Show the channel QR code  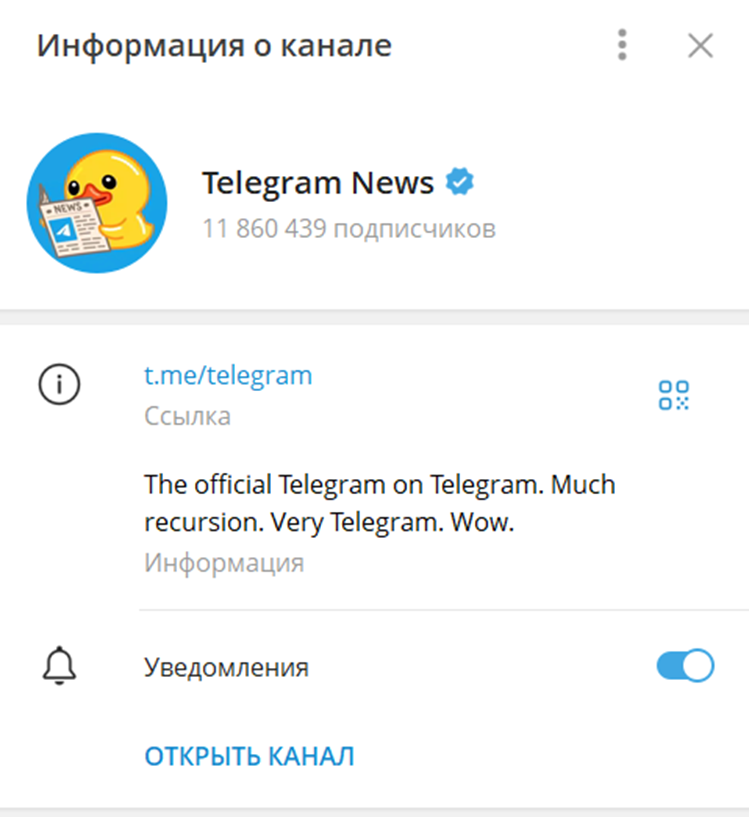674,395
